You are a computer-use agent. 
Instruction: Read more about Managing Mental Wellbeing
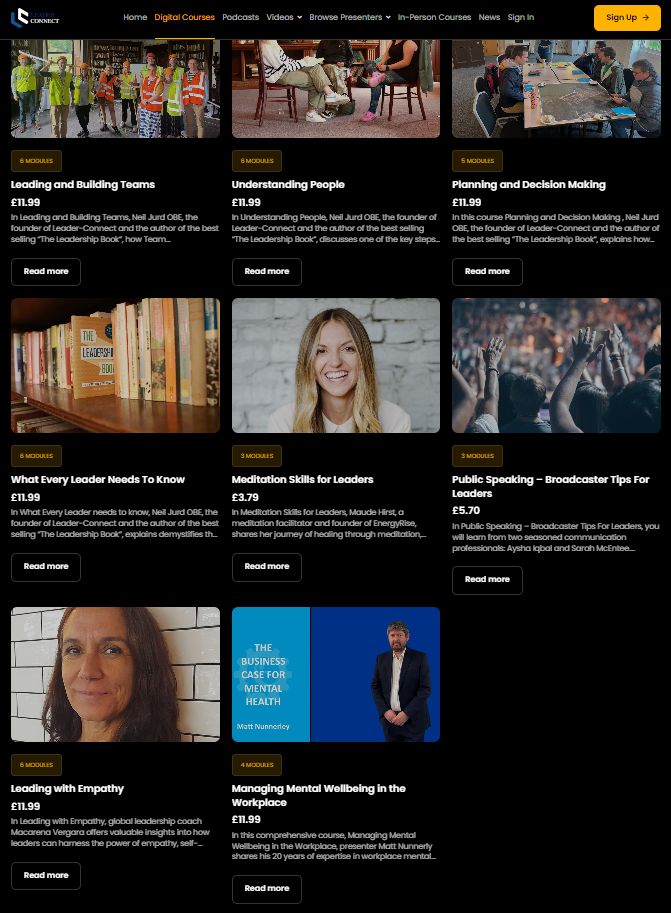pyautogui.click(x=267, y=888)
